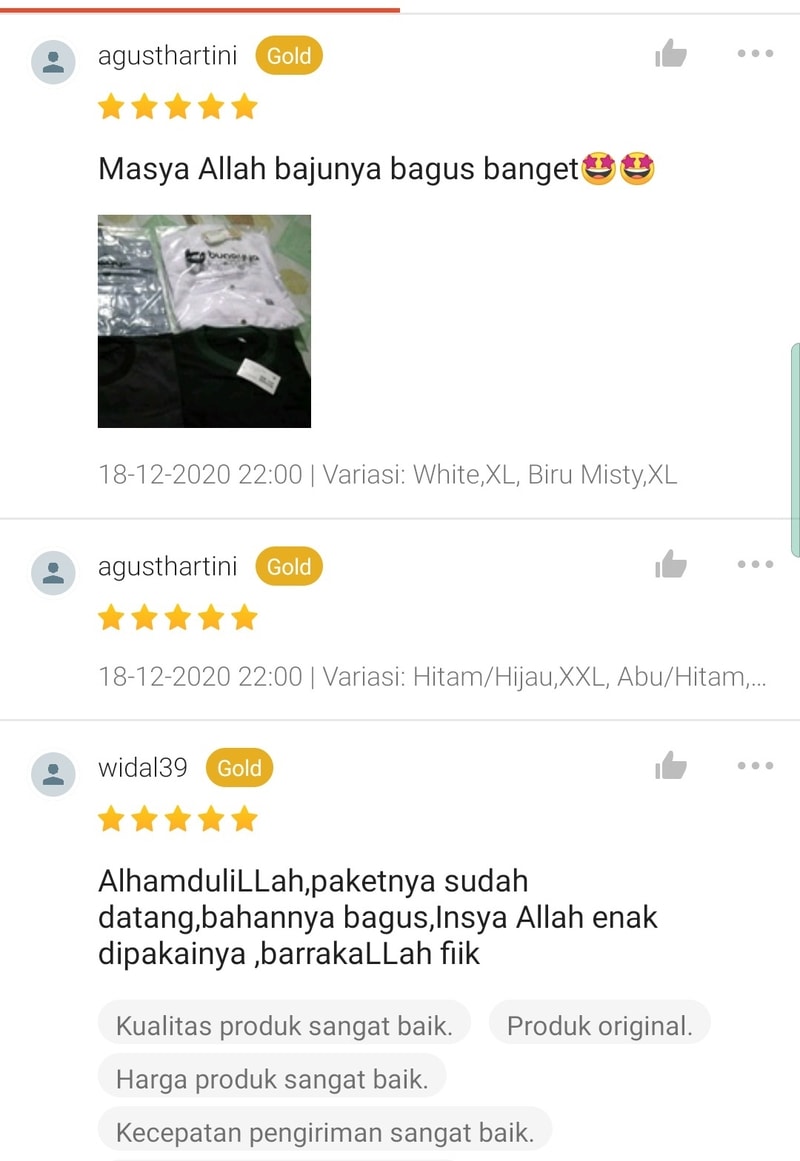The height and width of the screenshot is (1161, 800).
Task: Open the shirt photo in agusthartini's review
Action: pos(204,321)
